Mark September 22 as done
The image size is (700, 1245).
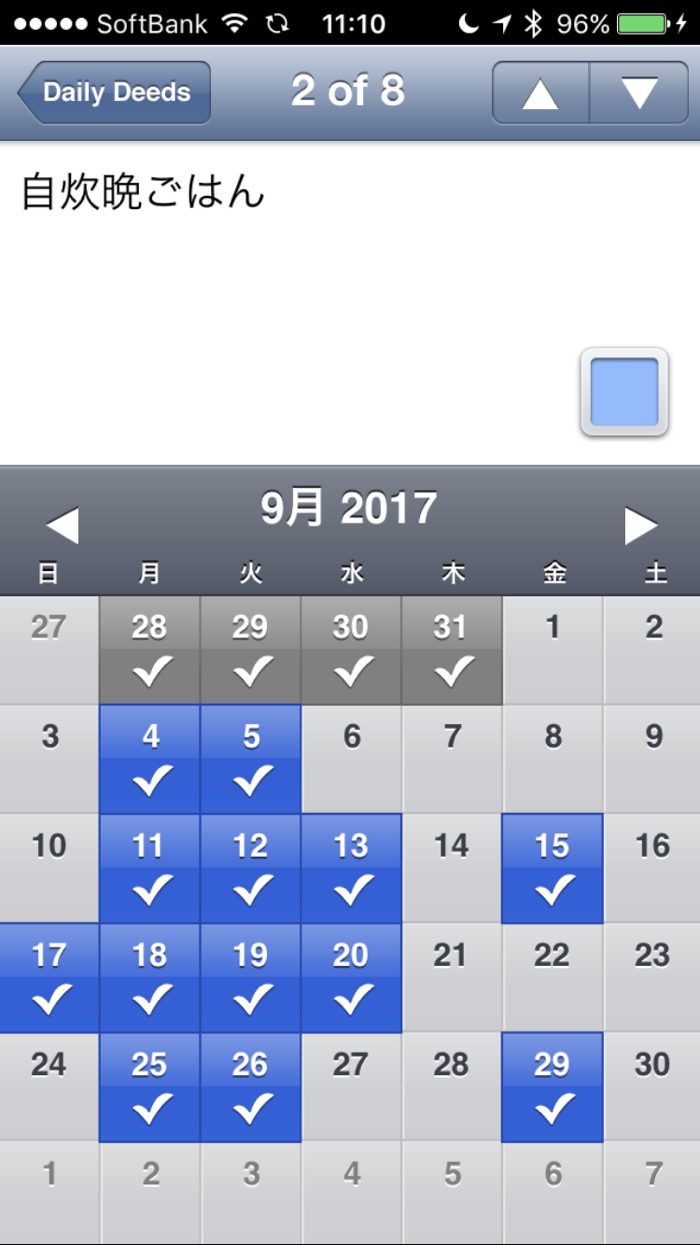coord(552,977)
